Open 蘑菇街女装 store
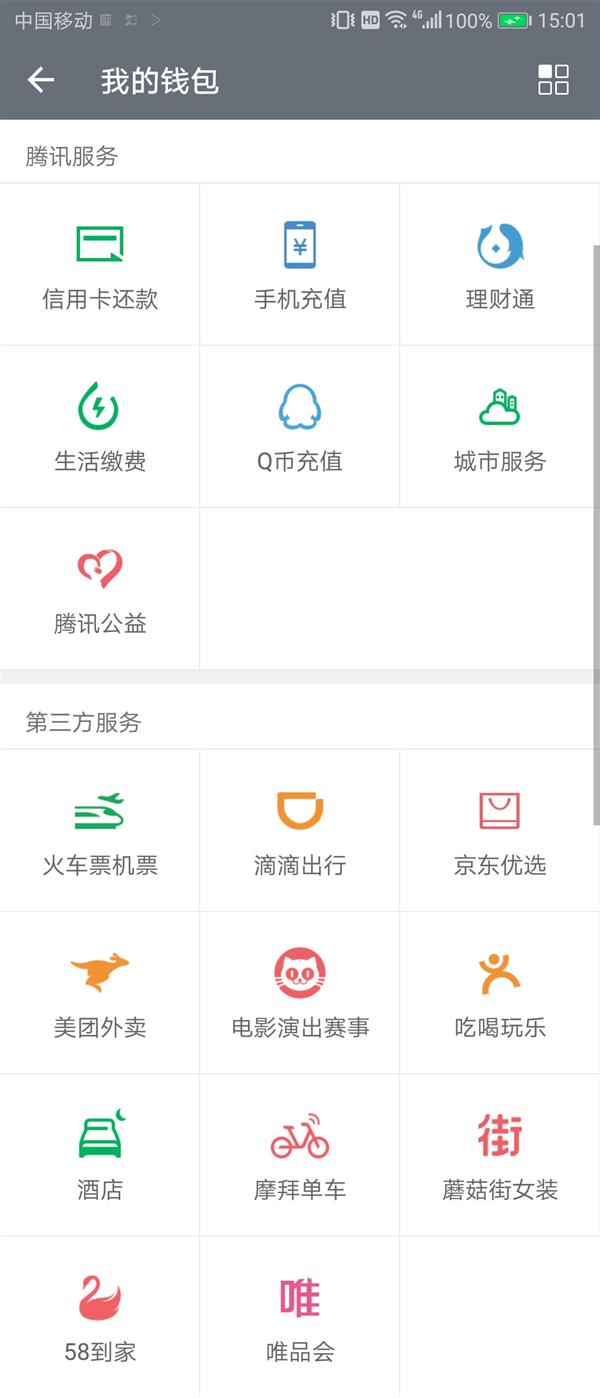This screenshot has height=1398, width=600. tap(500, 1155)
